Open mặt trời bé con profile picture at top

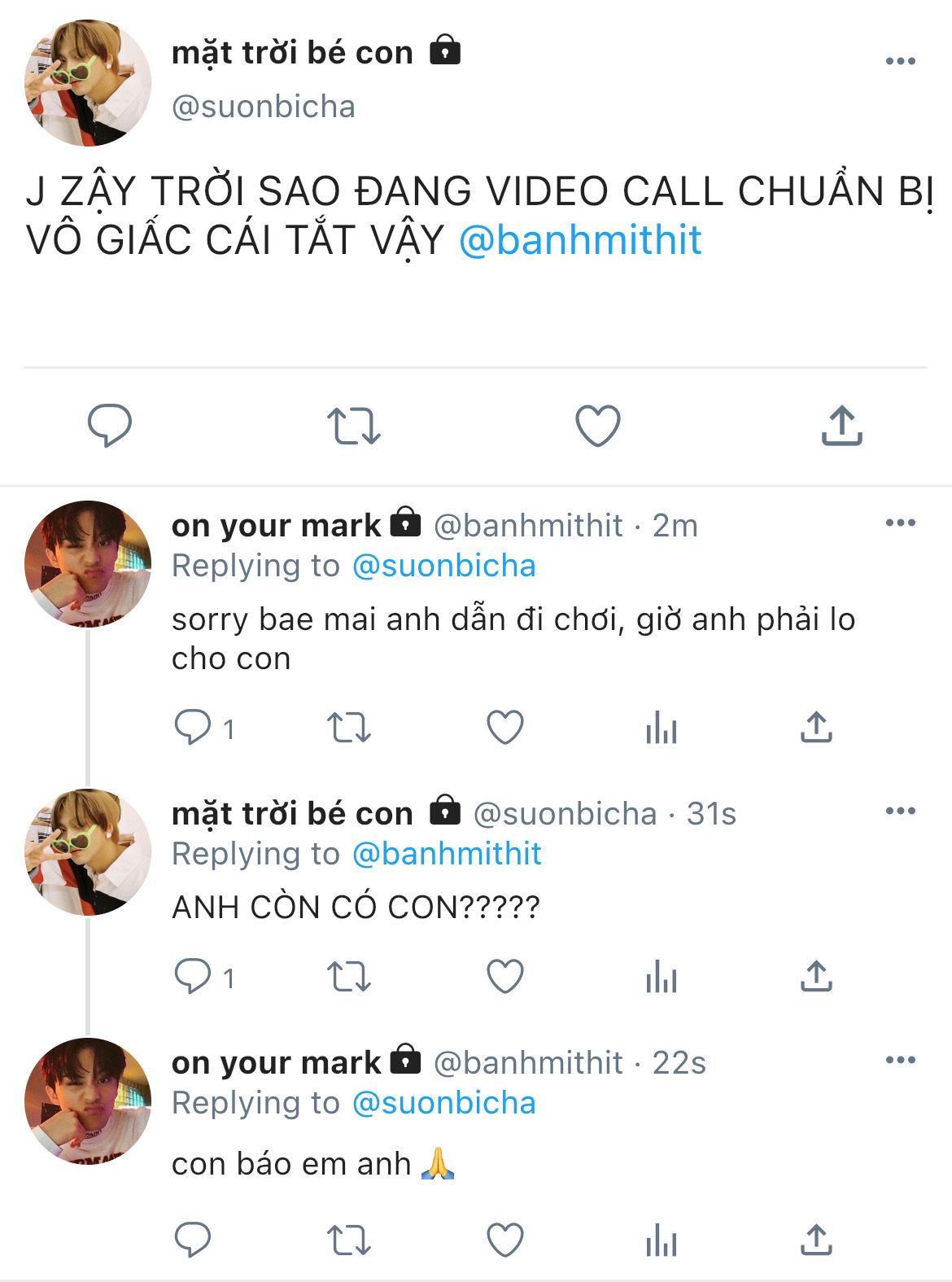tap(88, 83)
